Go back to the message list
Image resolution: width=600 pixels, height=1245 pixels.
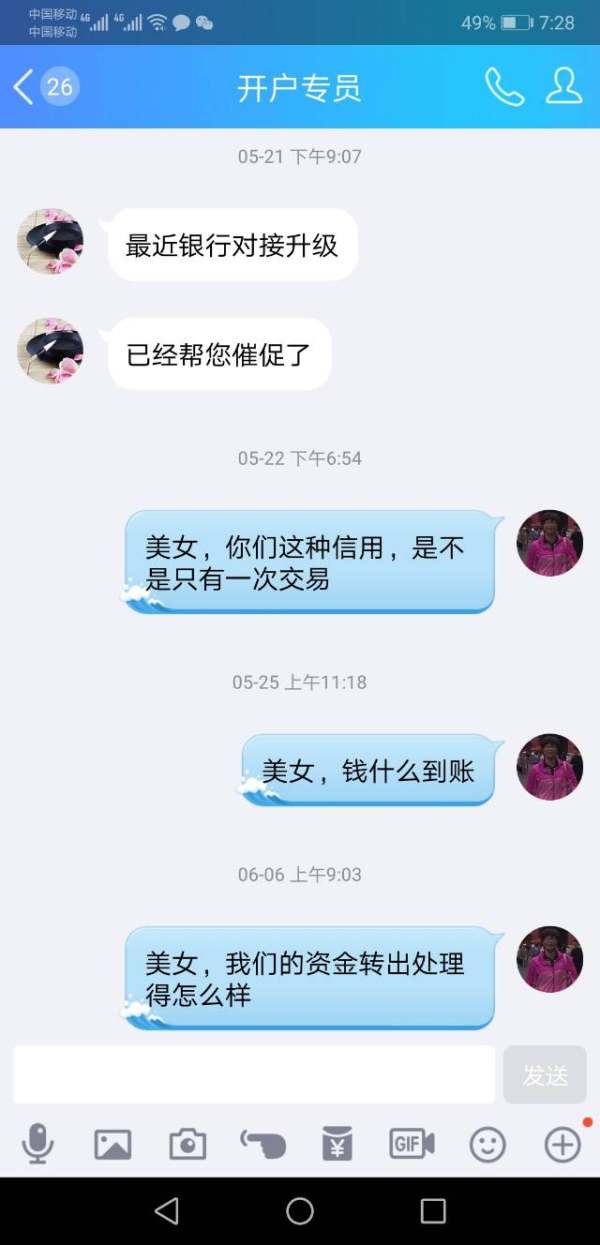point(24,87)
